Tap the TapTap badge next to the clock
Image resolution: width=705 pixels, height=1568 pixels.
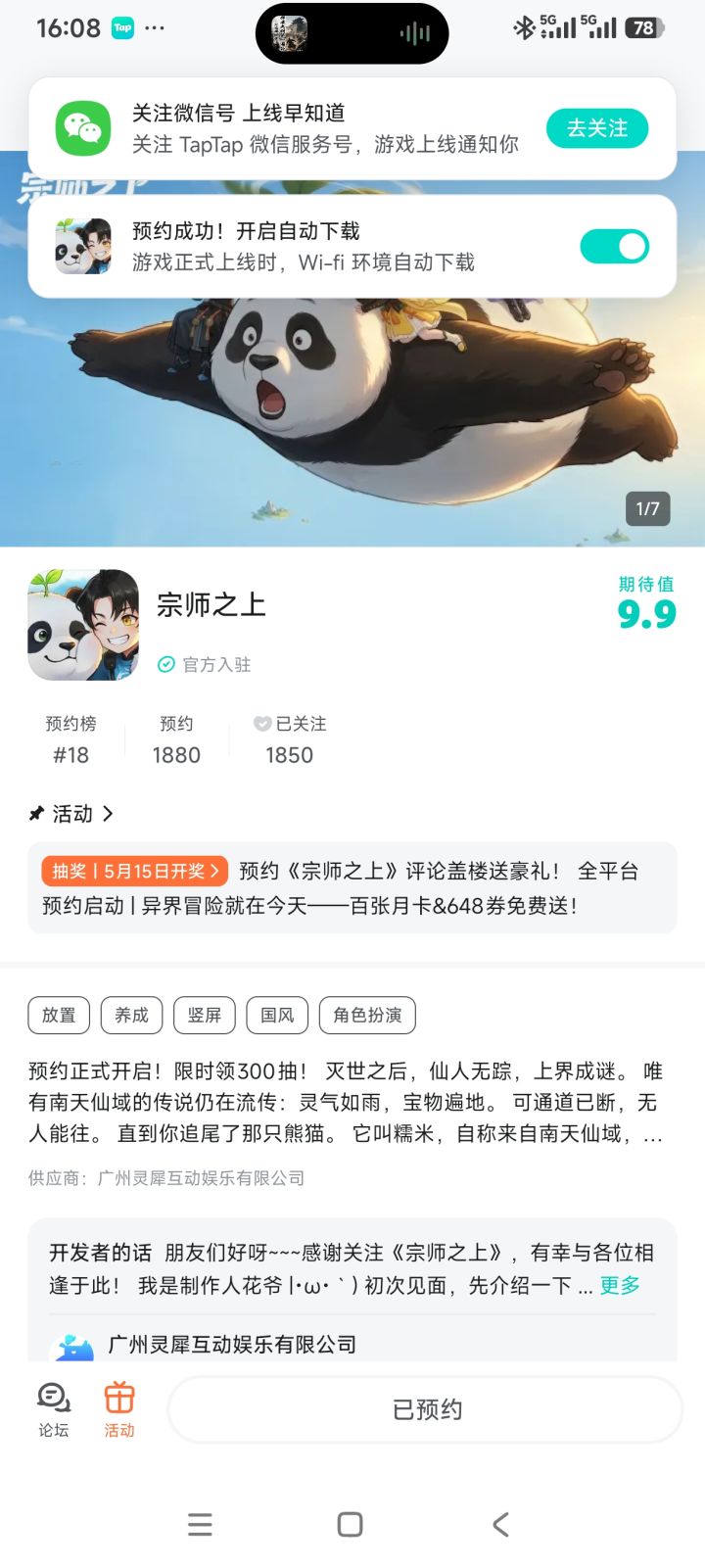[x=119, y=27]
